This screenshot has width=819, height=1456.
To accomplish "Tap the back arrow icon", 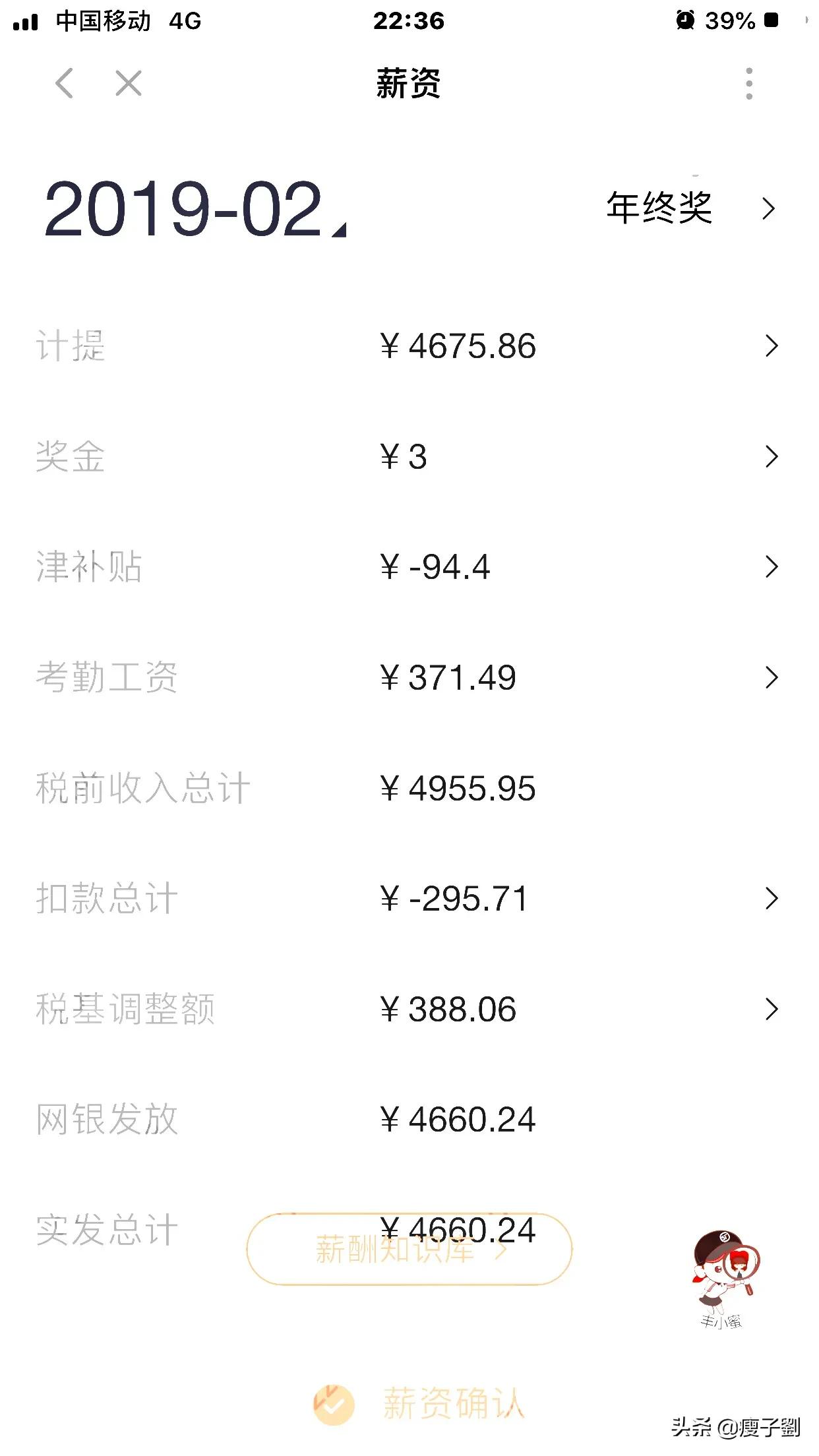I will [63, 84].
